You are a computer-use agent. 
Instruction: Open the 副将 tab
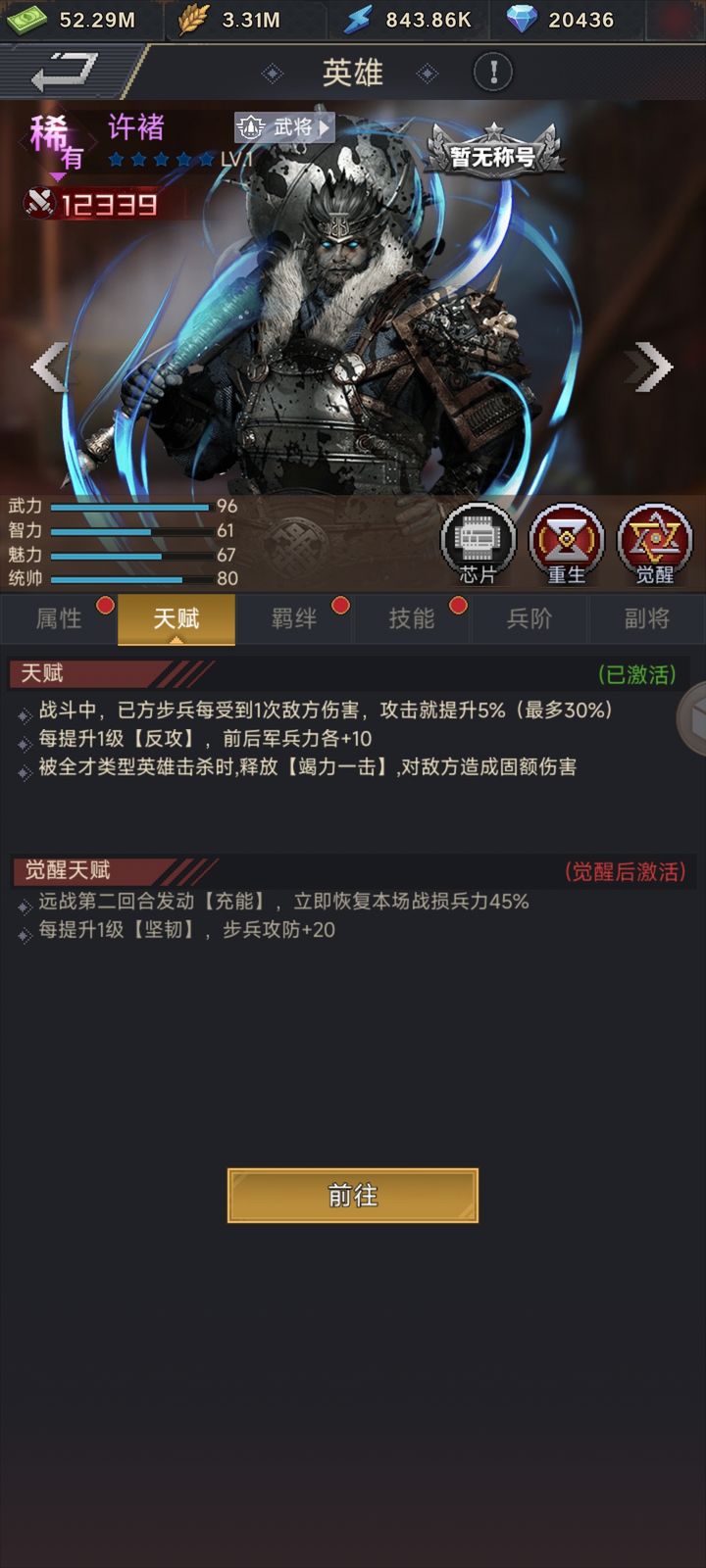pyautogui.click(x=647, y=619)
